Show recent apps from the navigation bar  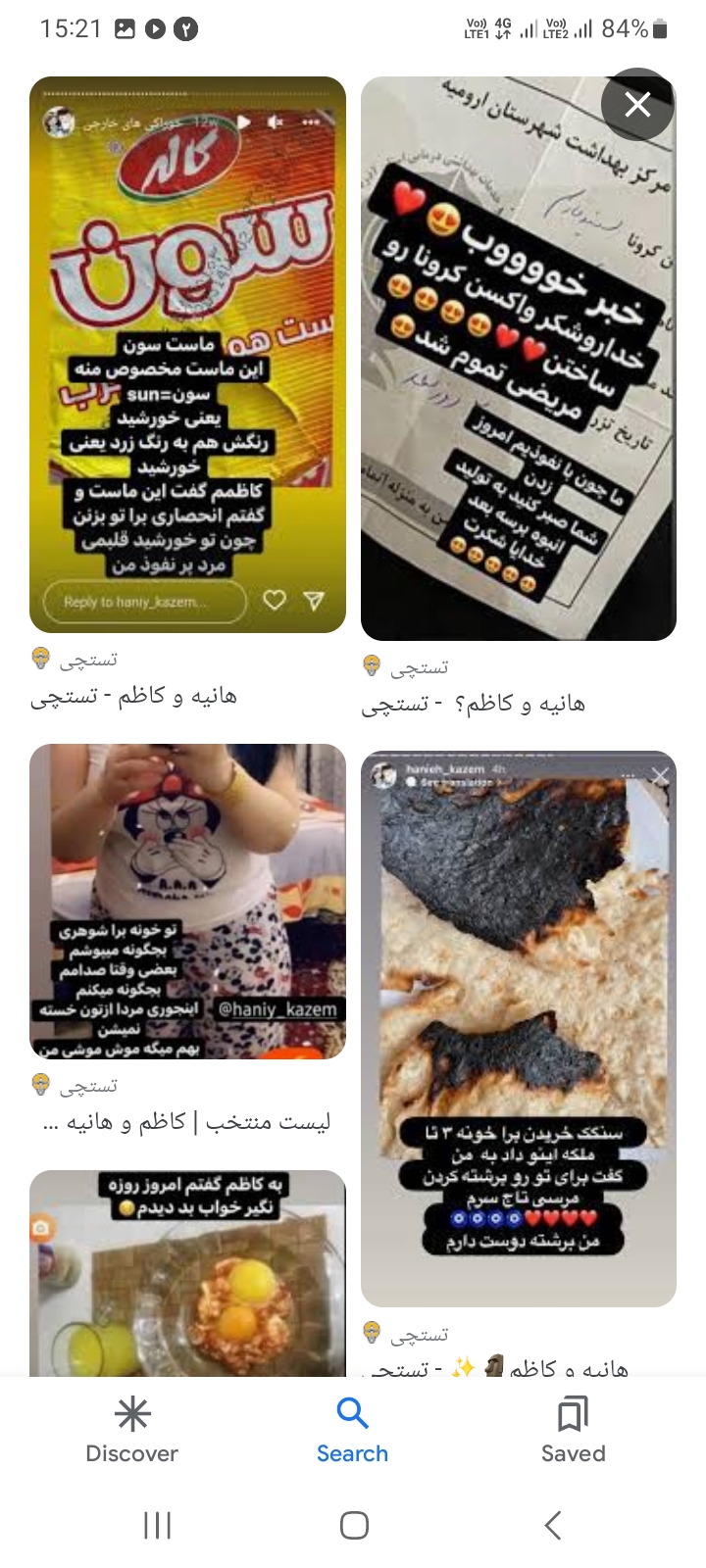coord(157,1525)
